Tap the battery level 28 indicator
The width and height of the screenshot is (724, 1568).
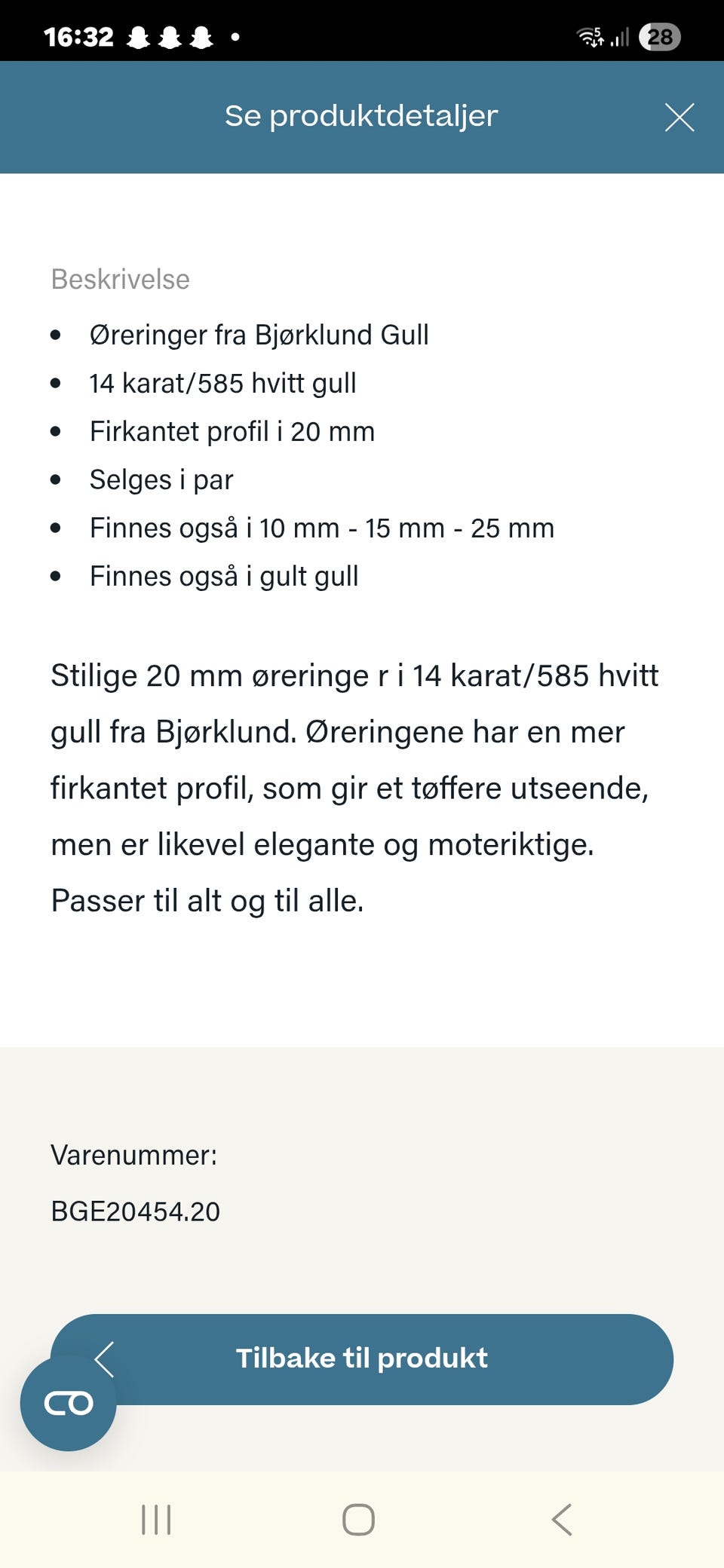[658, 35]
